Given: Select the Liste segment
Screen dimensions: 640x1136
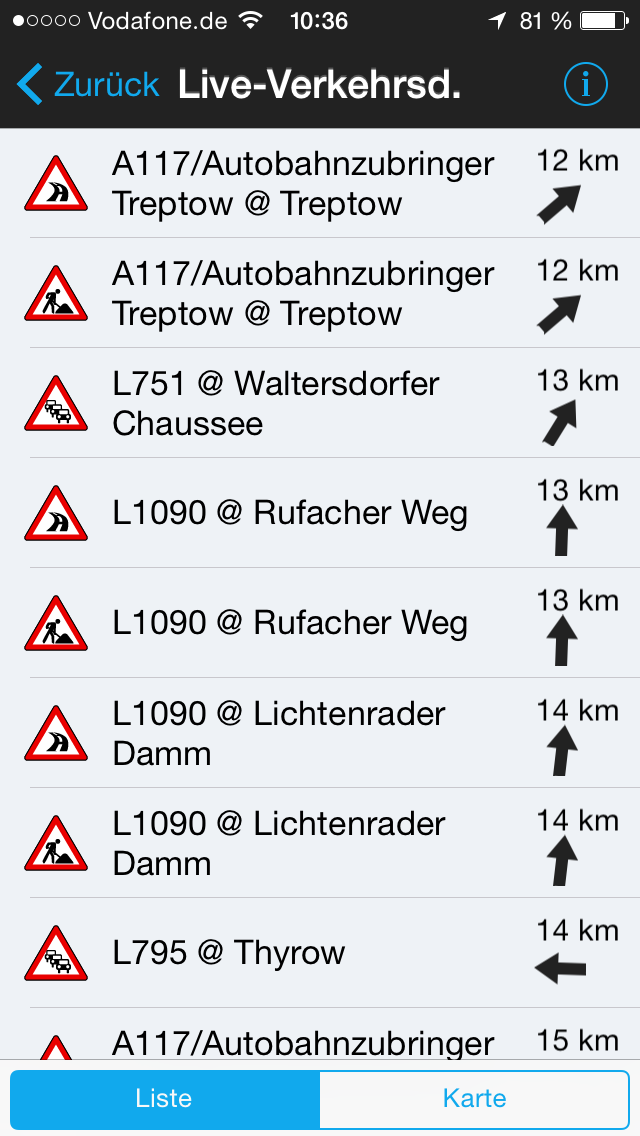Looking at the screenshot, I should pos(164,1098).
